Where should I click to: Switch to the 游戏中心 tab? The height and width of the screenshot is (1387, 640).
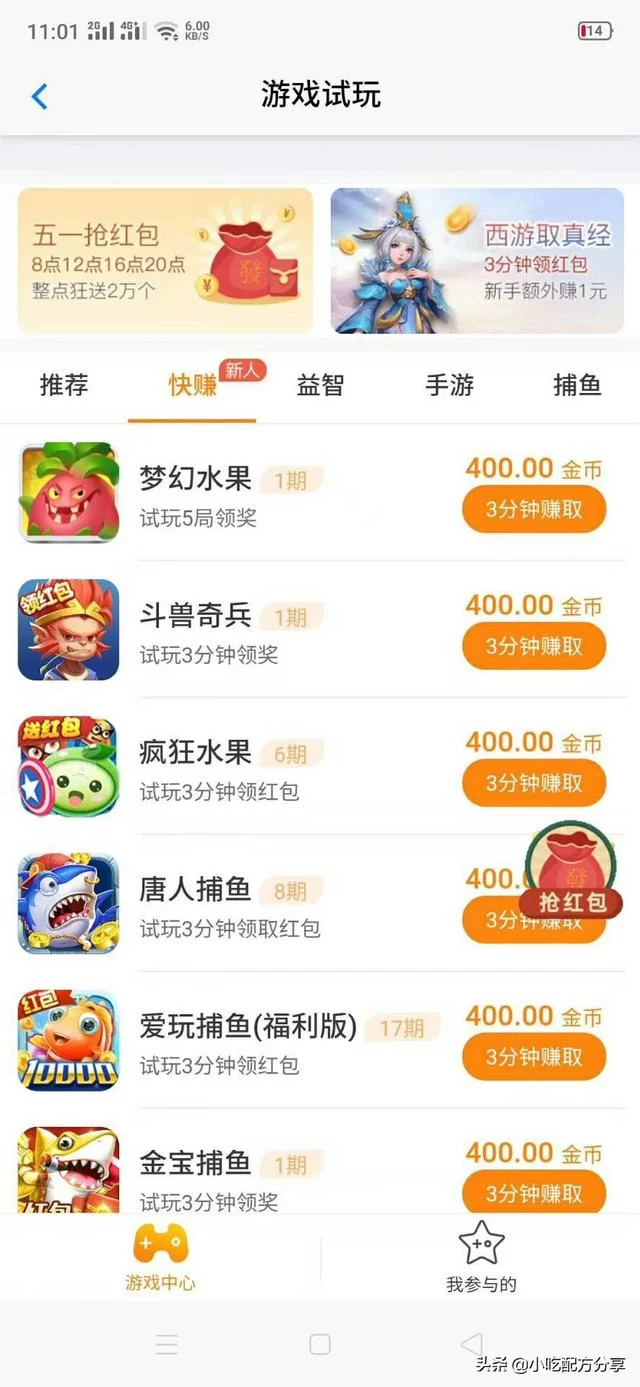click(x=160, y=1257)
